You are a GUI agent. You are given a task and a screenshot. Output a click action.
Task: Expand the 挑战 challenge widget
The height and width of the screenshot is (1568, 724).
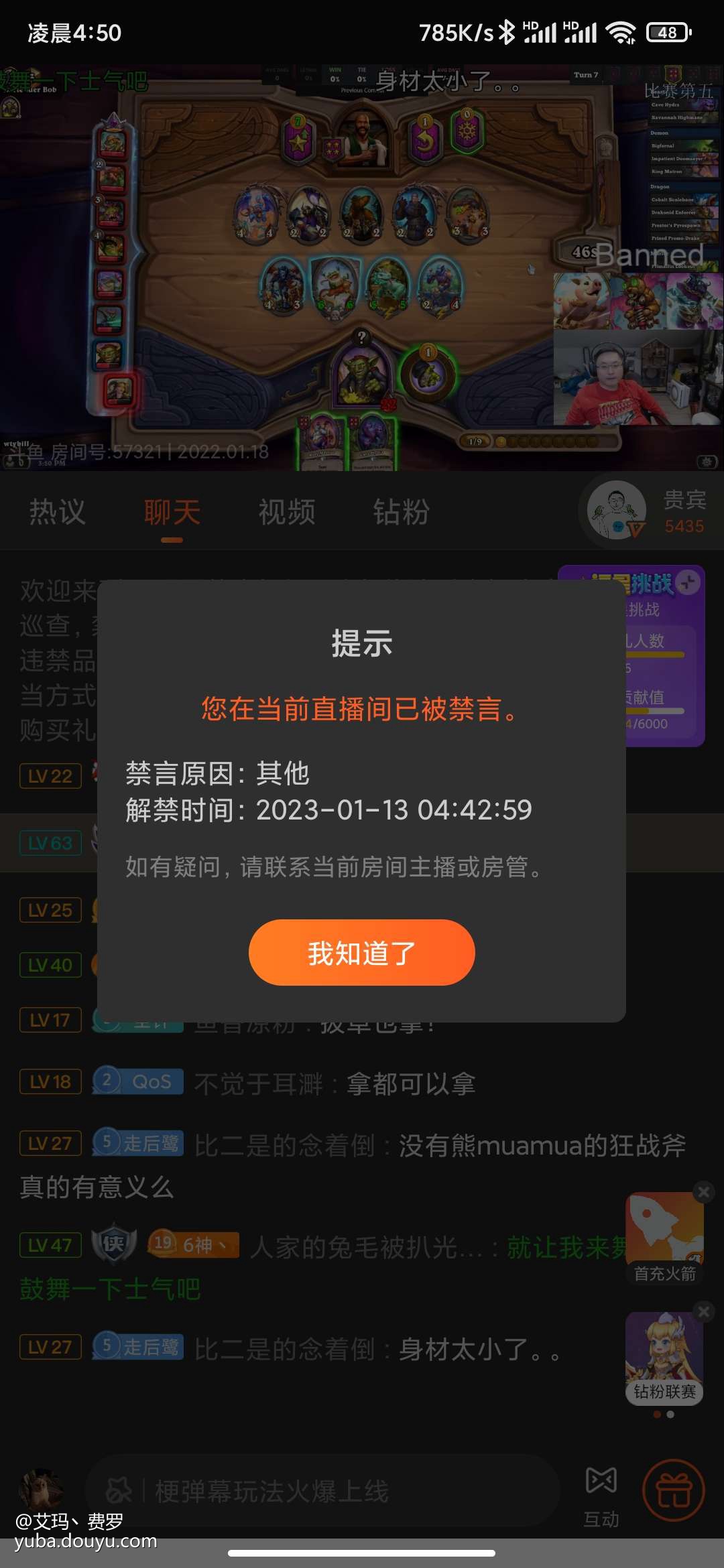(x=688, y=582)
